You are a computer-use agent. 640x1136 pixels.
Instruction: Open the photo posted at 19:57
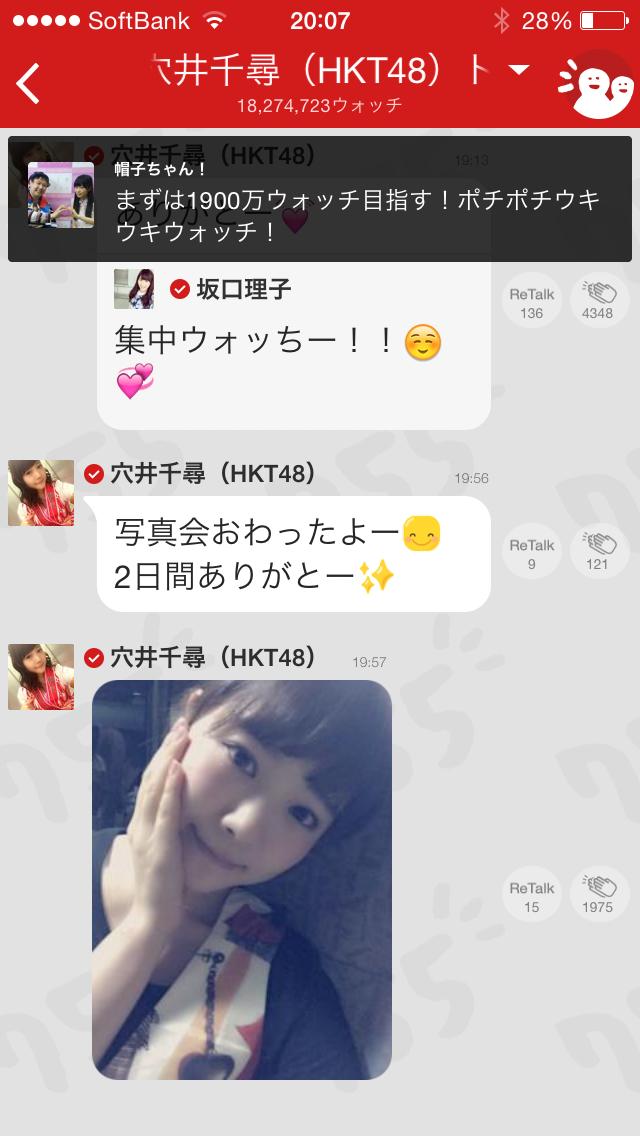(x=242, y=879)
